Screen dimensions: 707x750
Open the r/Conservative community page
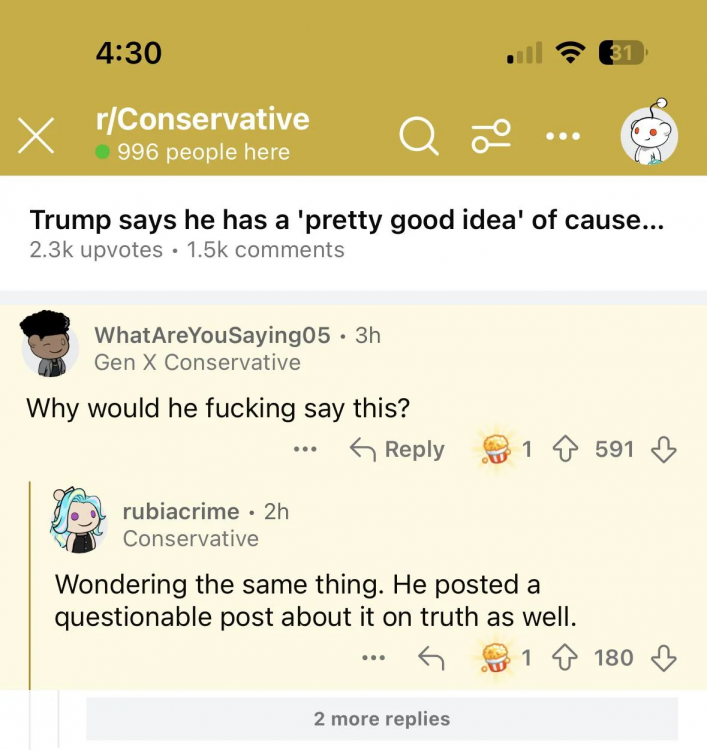click(202, 120)
